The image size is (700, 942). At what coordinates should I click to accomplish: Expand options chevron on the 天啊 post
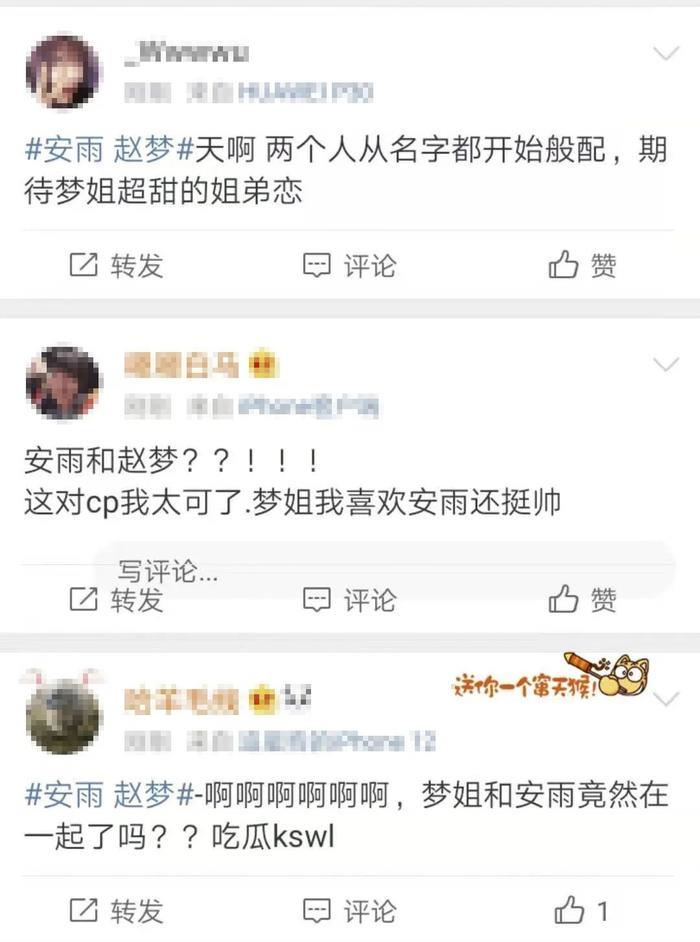tap(665, 52)
